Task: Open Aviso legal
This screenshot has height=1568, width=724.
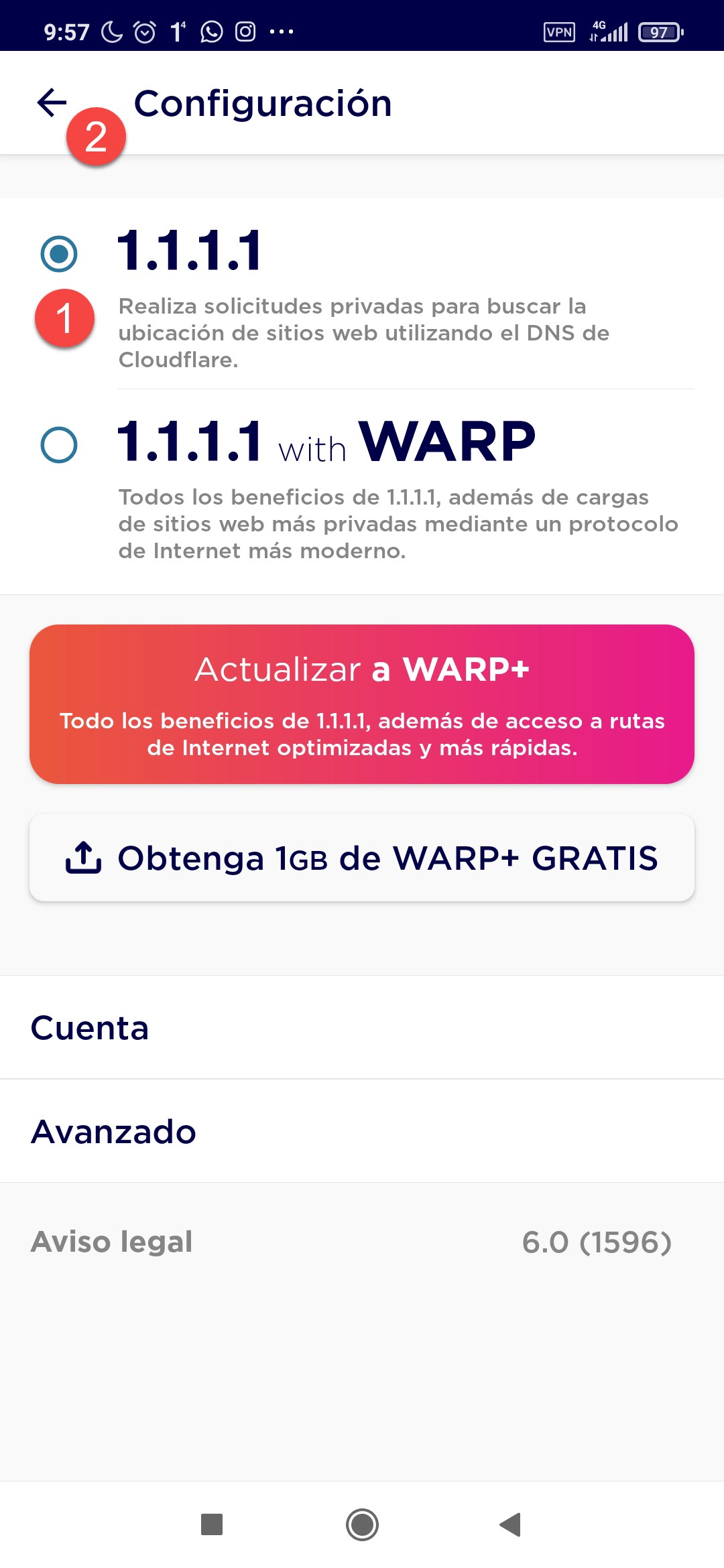Action: (x=111, y=1242)
